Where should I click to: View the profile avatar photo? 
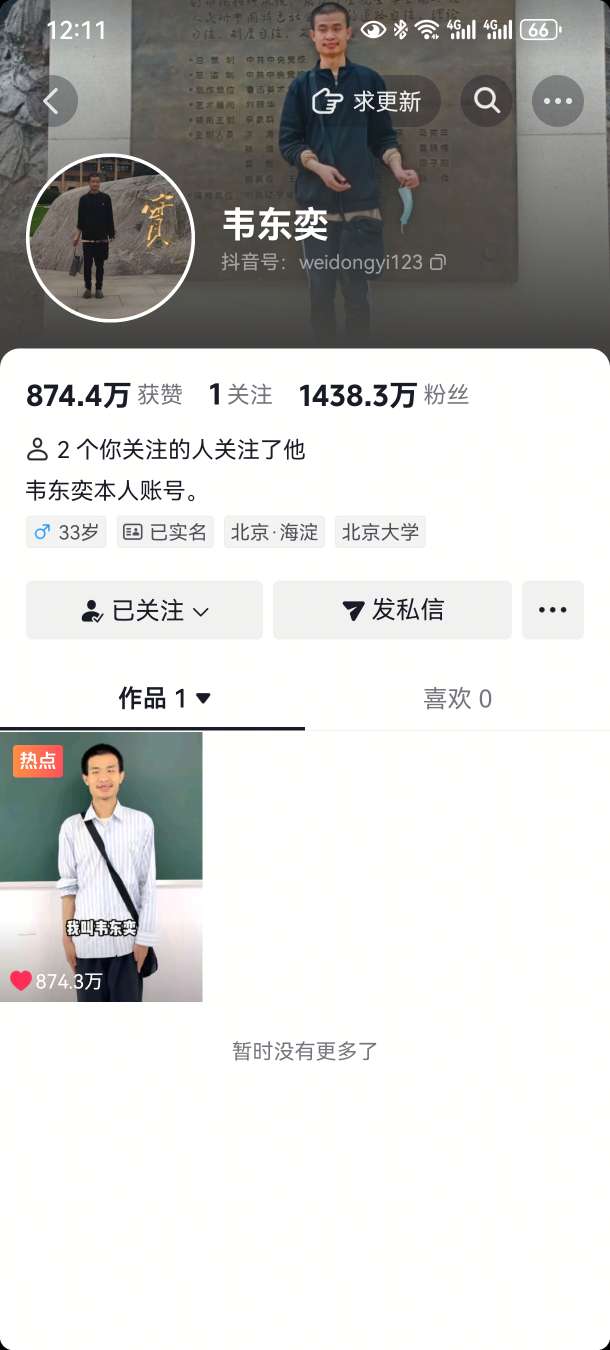point(110,238)
